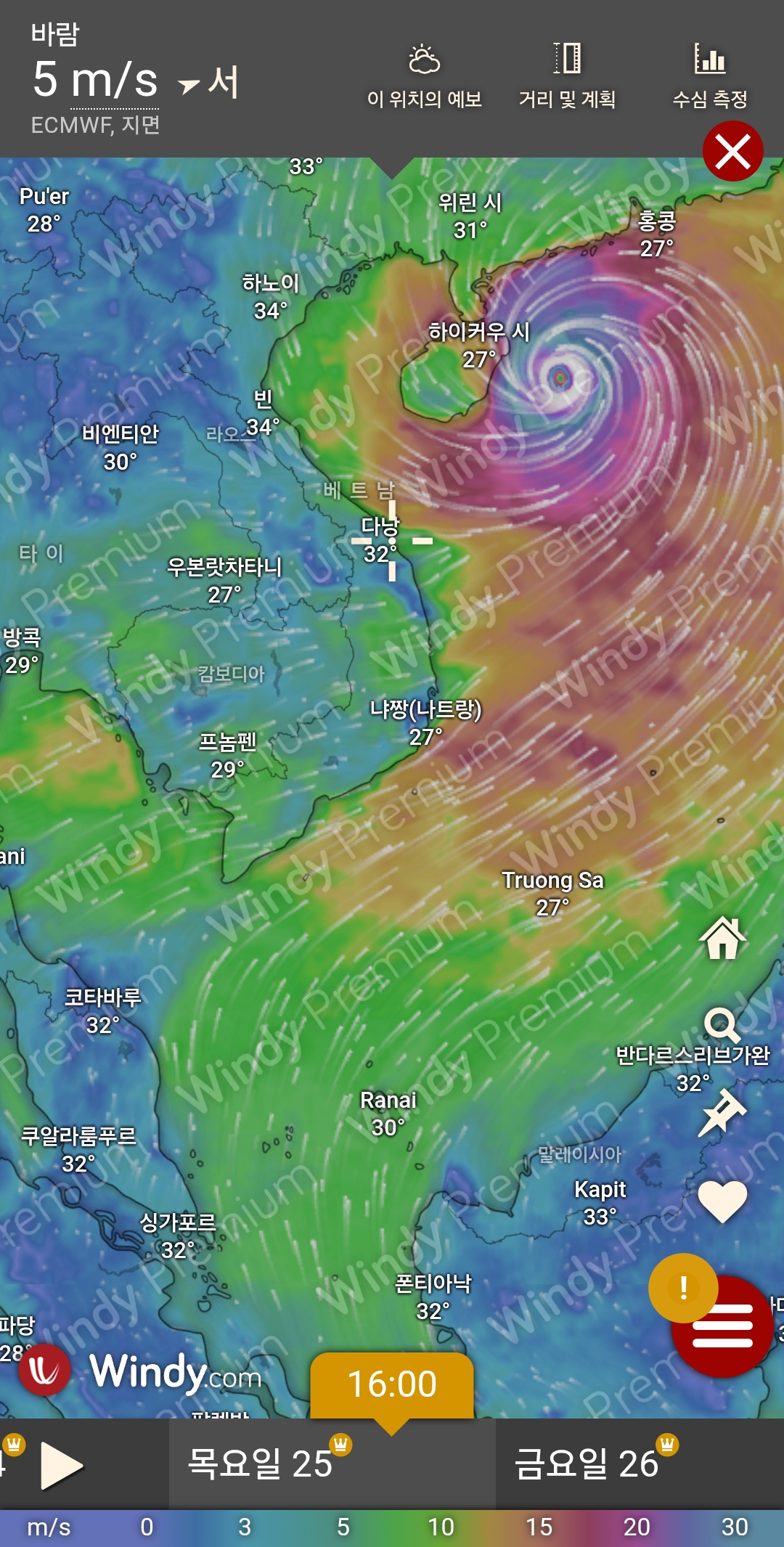
Task: Play the forecast animation
Action: point(61,1465)
